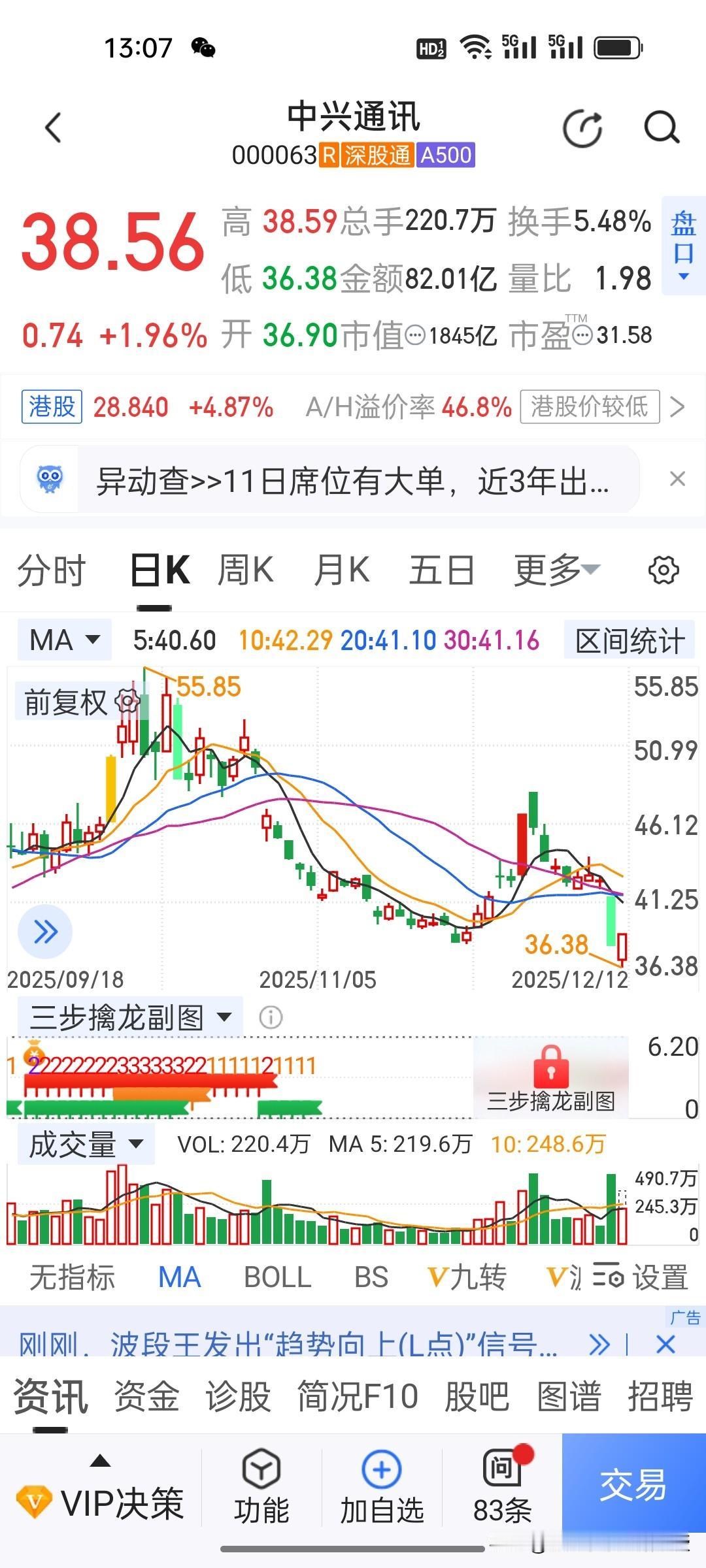Image resolution: width=706 pixels, height=1568 pixels.
Task: Open the stock search
Action: click(x=662, y=129)
